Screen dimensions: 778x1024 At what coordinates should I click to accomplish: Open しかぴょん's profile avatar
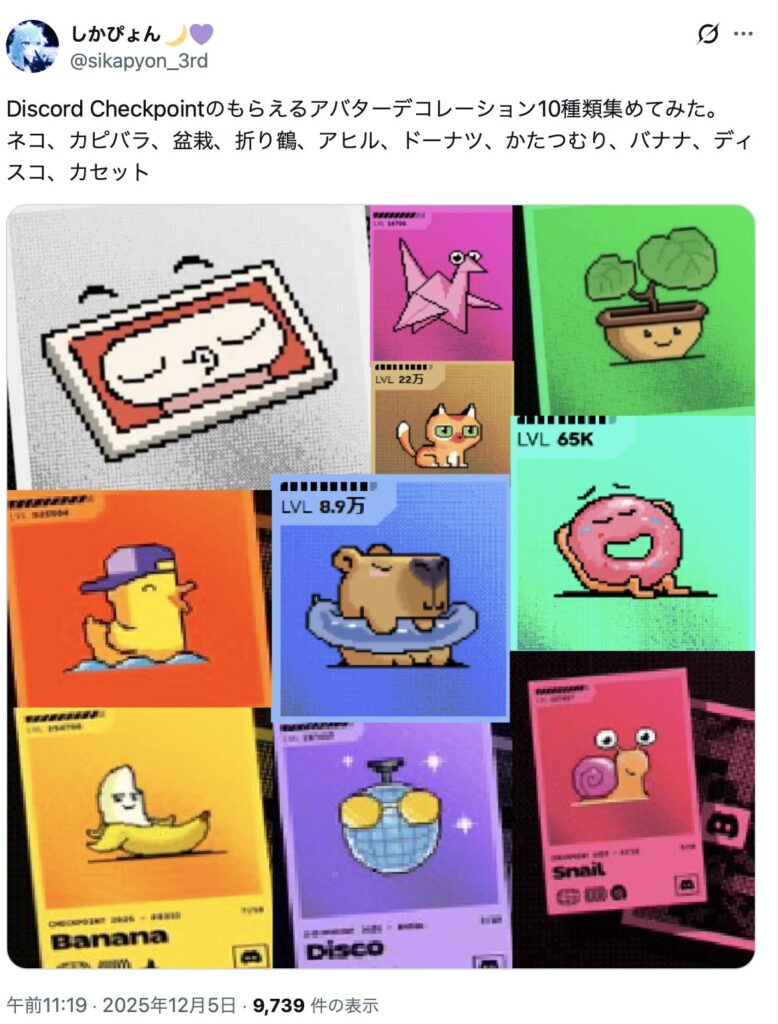[x=32, y=46]
